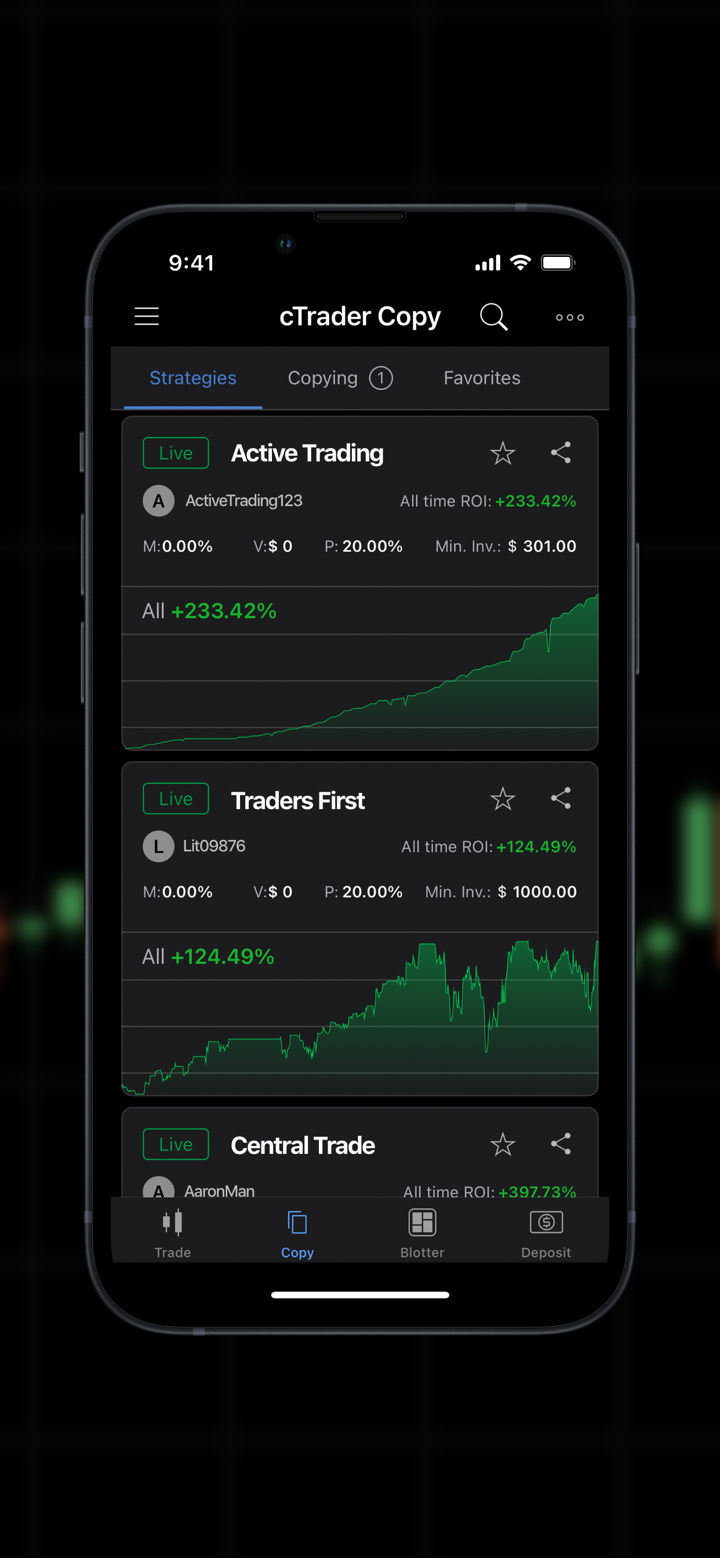Share the Active Trading strategy
This screenshot has height=1558, width=720.
tap(561, 453)
